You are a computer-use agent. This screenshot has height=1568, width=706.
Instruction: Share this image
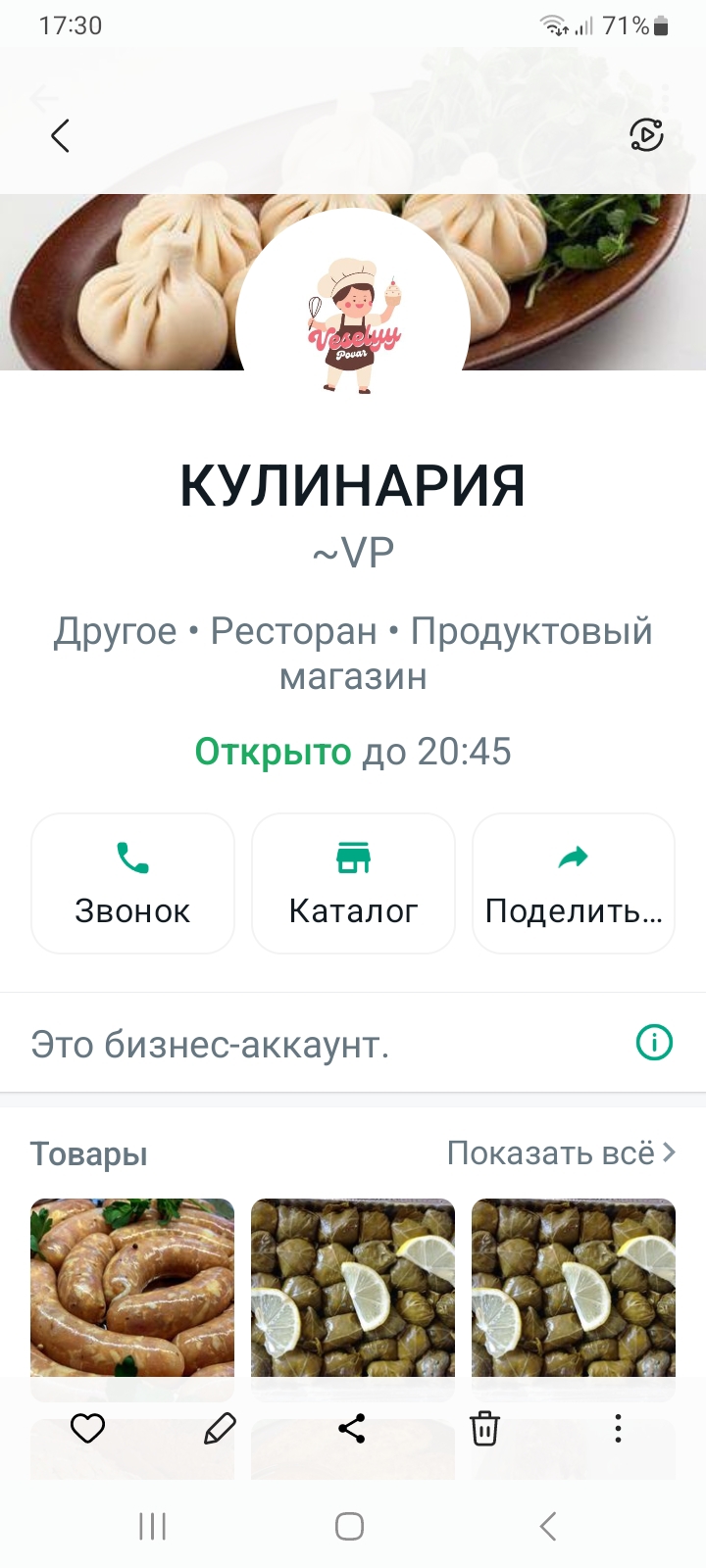tap(352, 1429)
